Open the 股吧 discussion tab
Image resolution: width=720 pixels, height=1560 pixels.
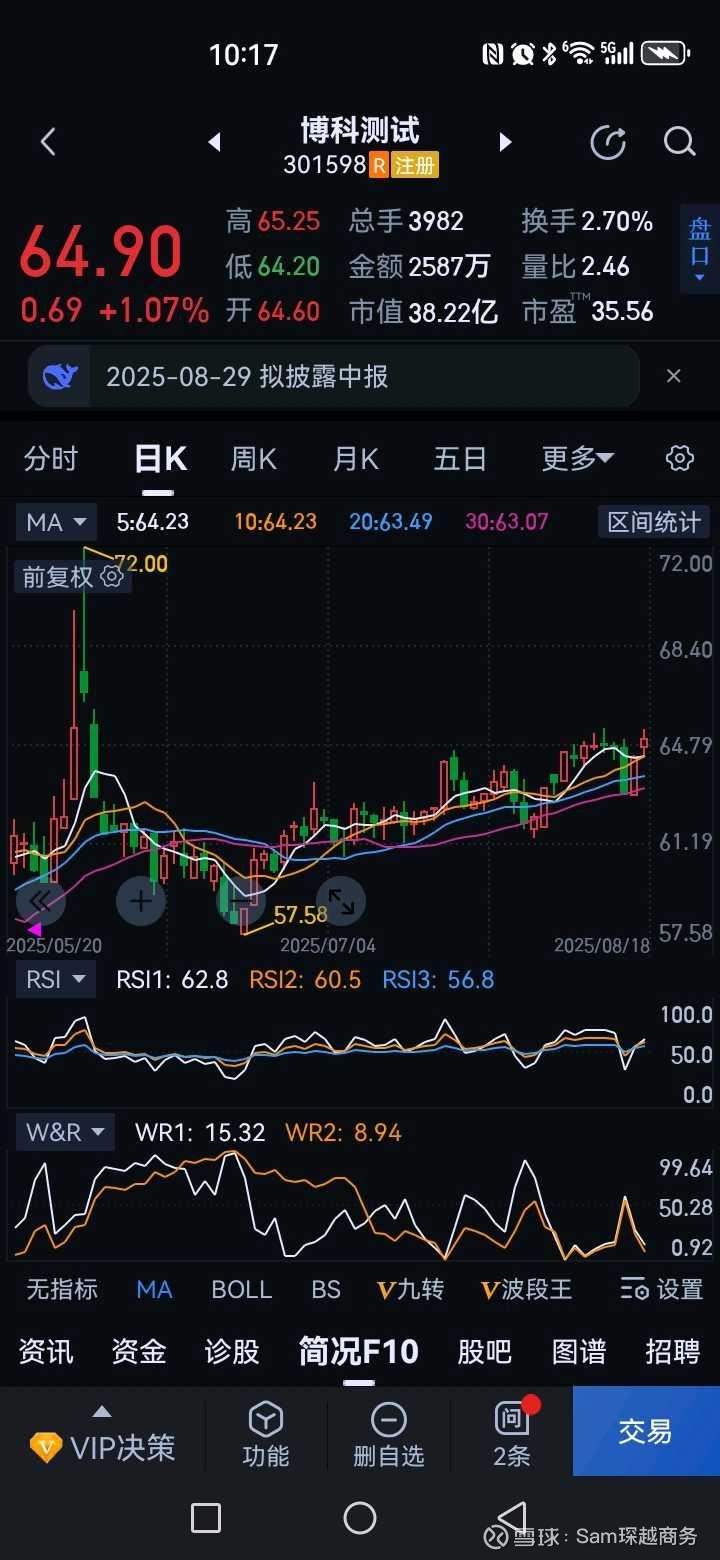[x=484, y=1352]
